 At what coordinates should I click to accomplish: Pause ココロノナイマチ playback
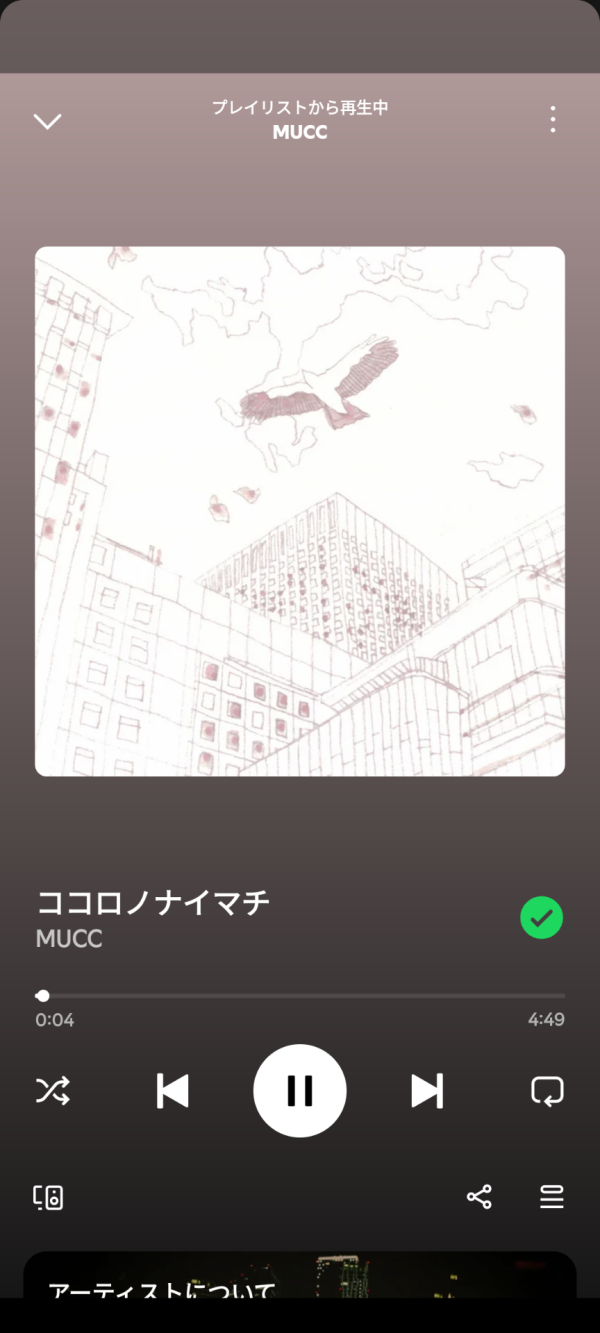coord(300,1090)
